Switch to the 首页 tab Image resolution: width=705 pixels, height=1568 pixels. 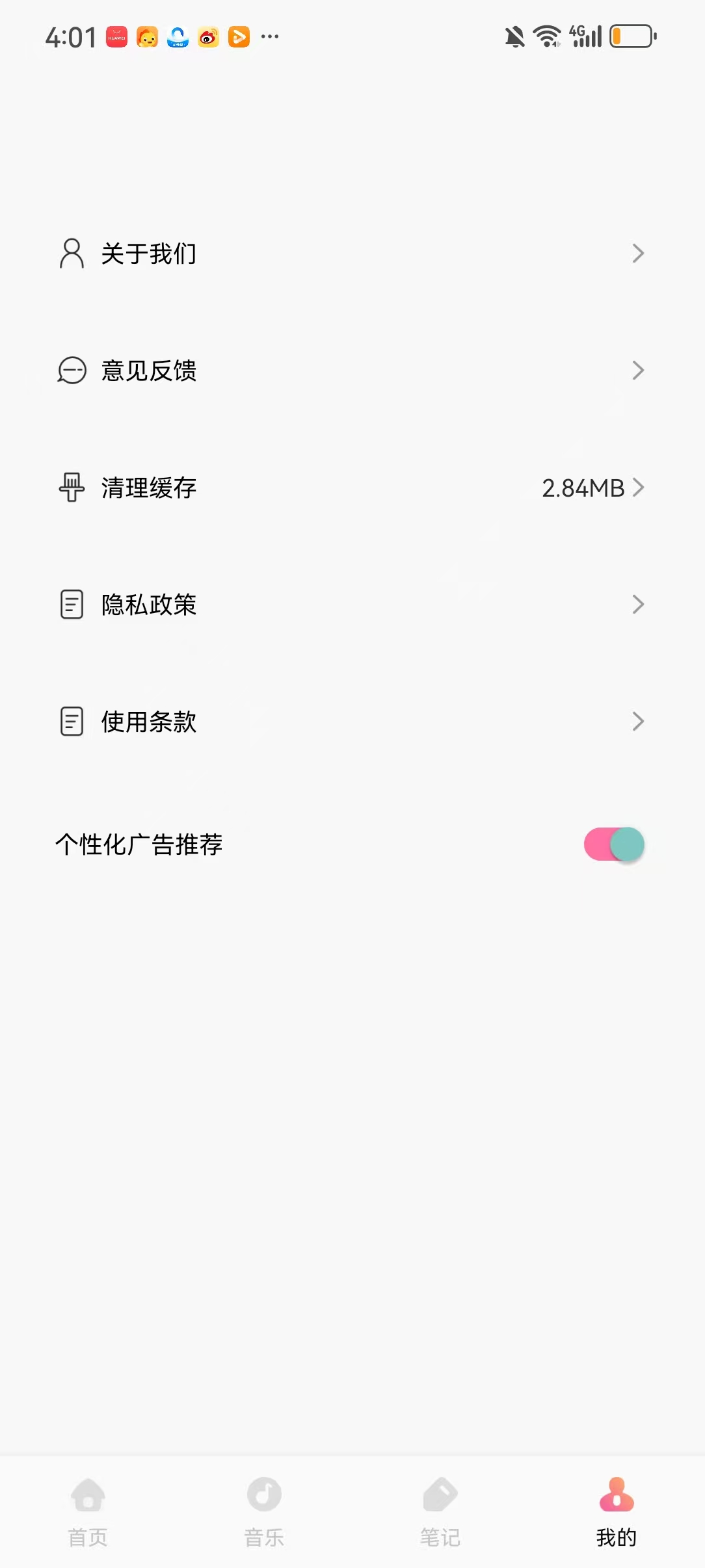88,1512
